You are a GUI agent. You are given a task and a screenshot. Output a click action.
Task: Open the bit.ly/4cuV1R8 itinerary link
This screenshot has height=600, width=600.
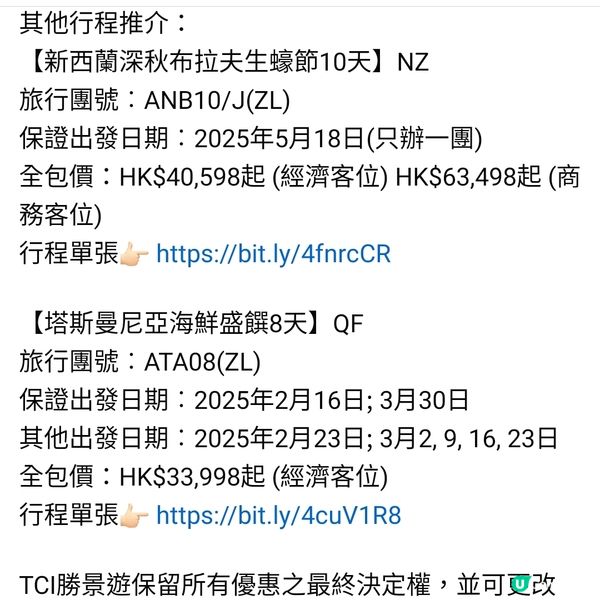pos(278,516)
